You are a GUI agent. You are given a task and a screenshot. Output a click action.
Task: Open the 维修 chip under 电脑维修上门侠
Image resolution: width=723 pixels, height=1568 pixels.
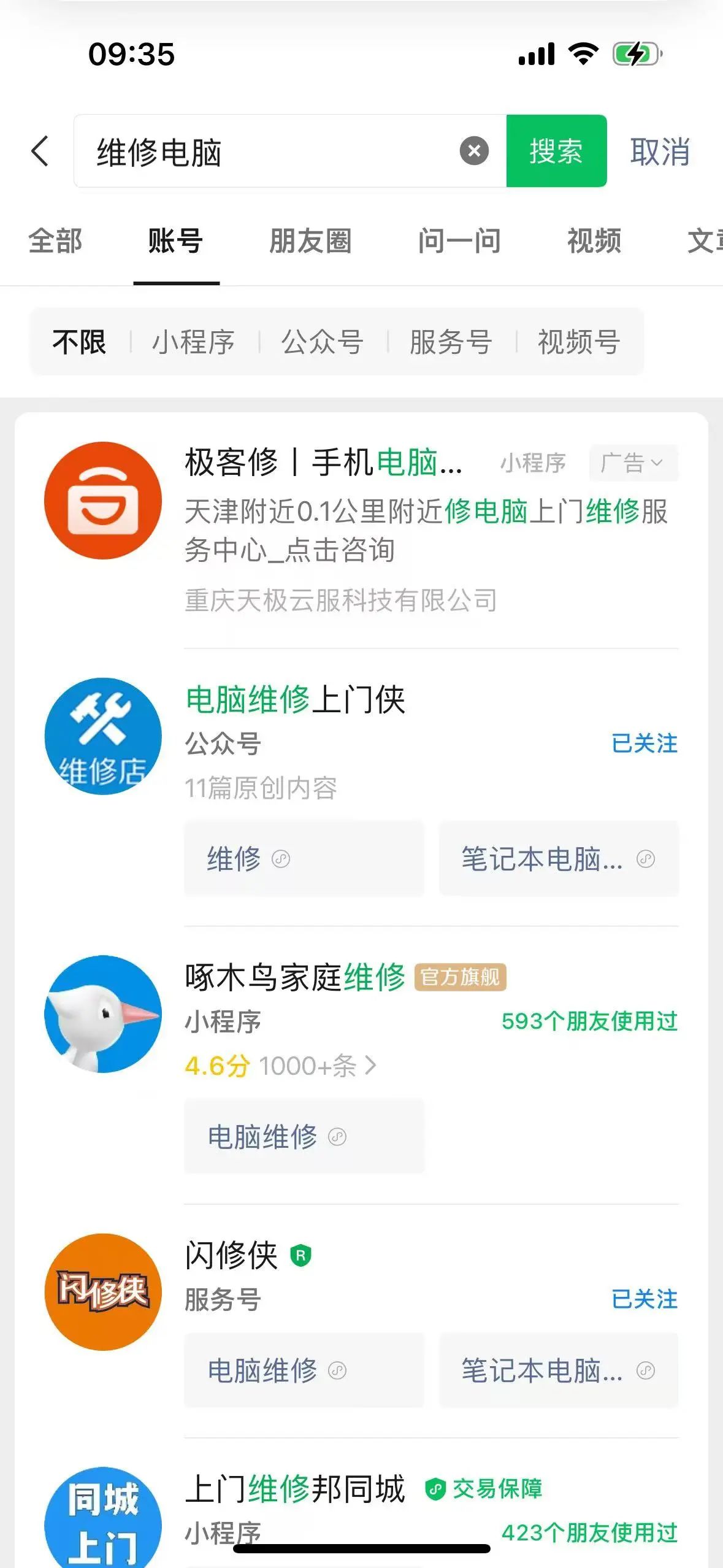[x=304, y=859]
